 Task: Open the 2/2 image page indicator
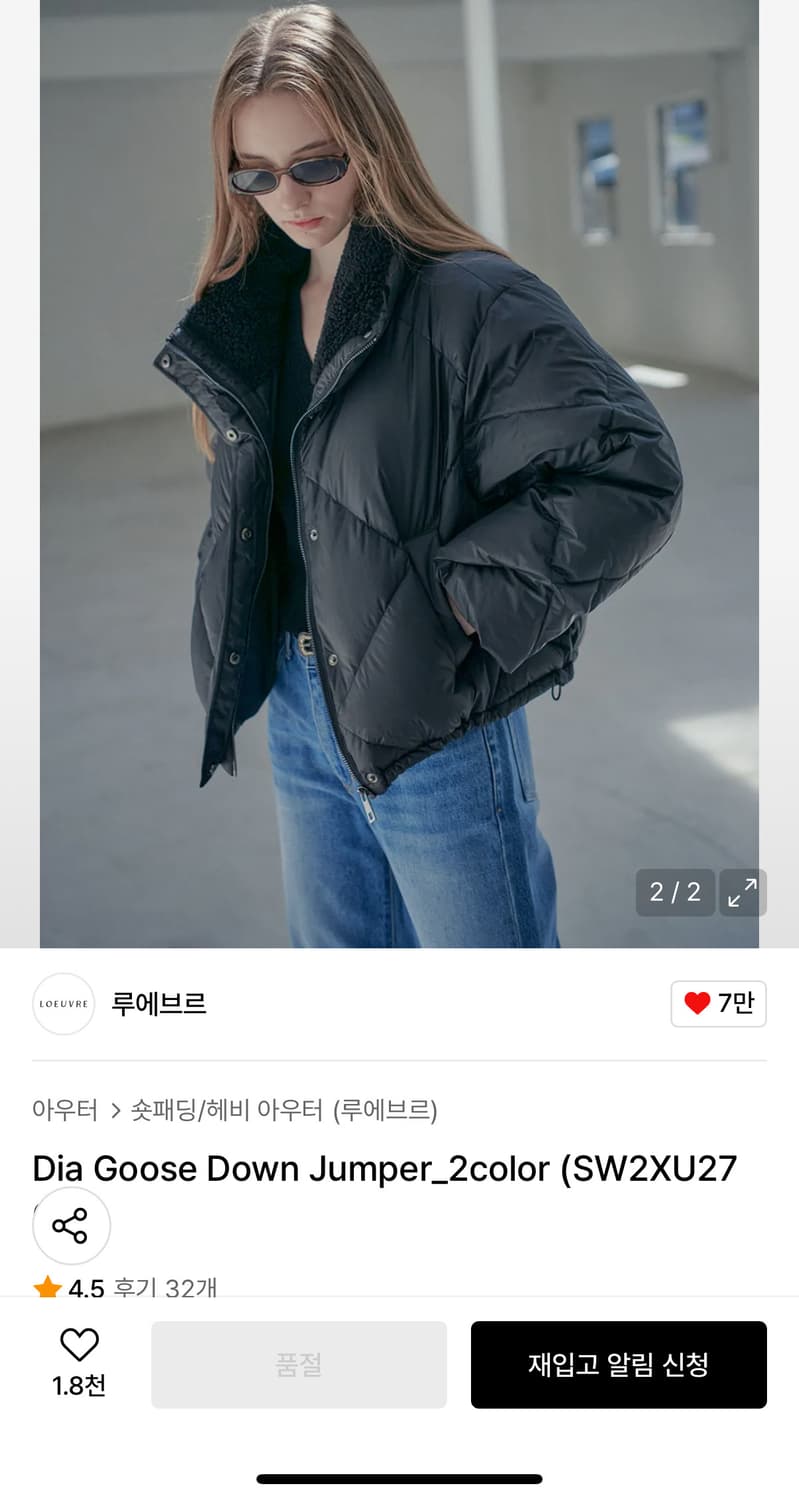tap(675, 892)
